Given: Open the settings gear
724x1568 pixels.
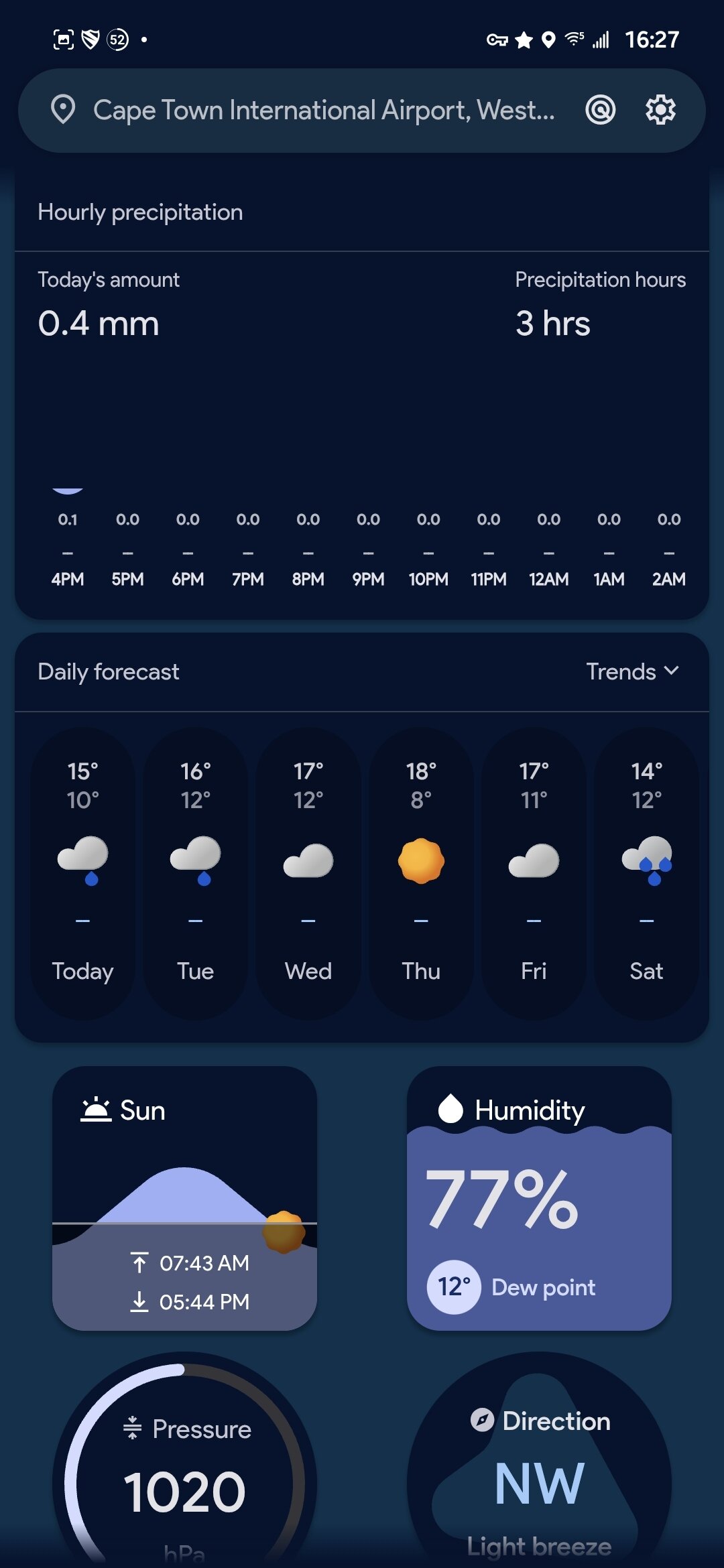Looking at the screenshot, I should pos(660,110).
